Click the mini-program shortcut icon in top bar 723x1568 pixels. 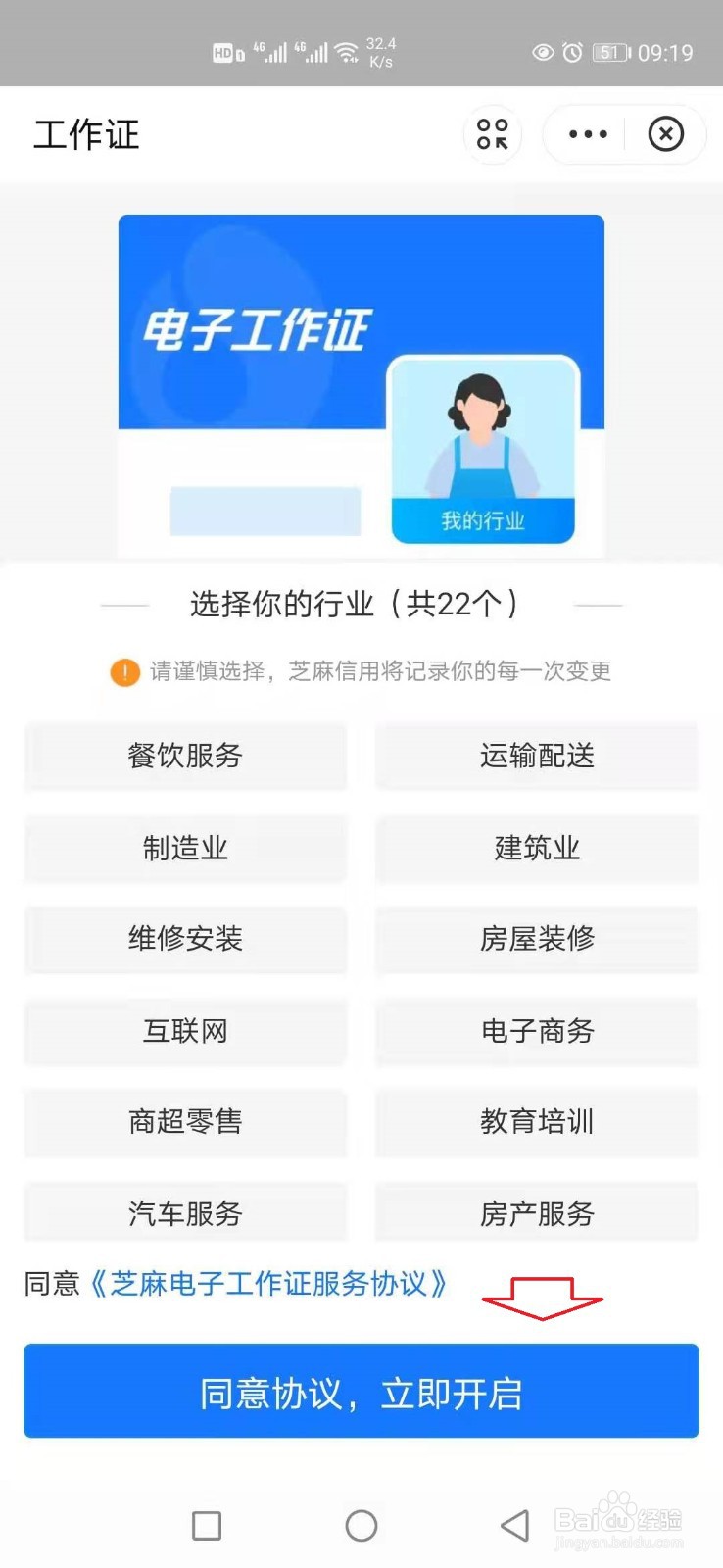(493, 134)
